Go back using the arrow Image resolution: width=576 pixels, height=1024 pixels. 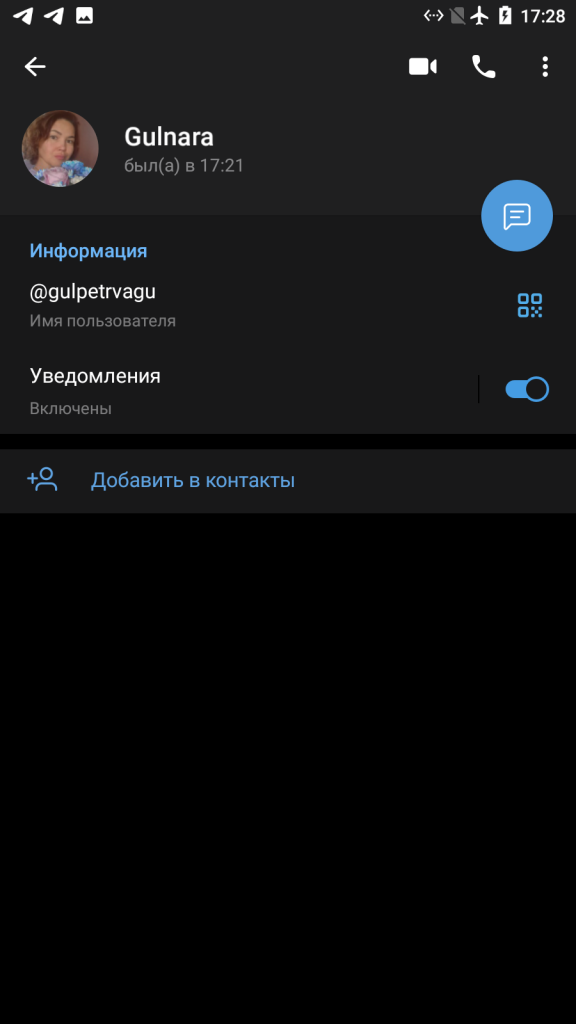[x=35, y=66]
